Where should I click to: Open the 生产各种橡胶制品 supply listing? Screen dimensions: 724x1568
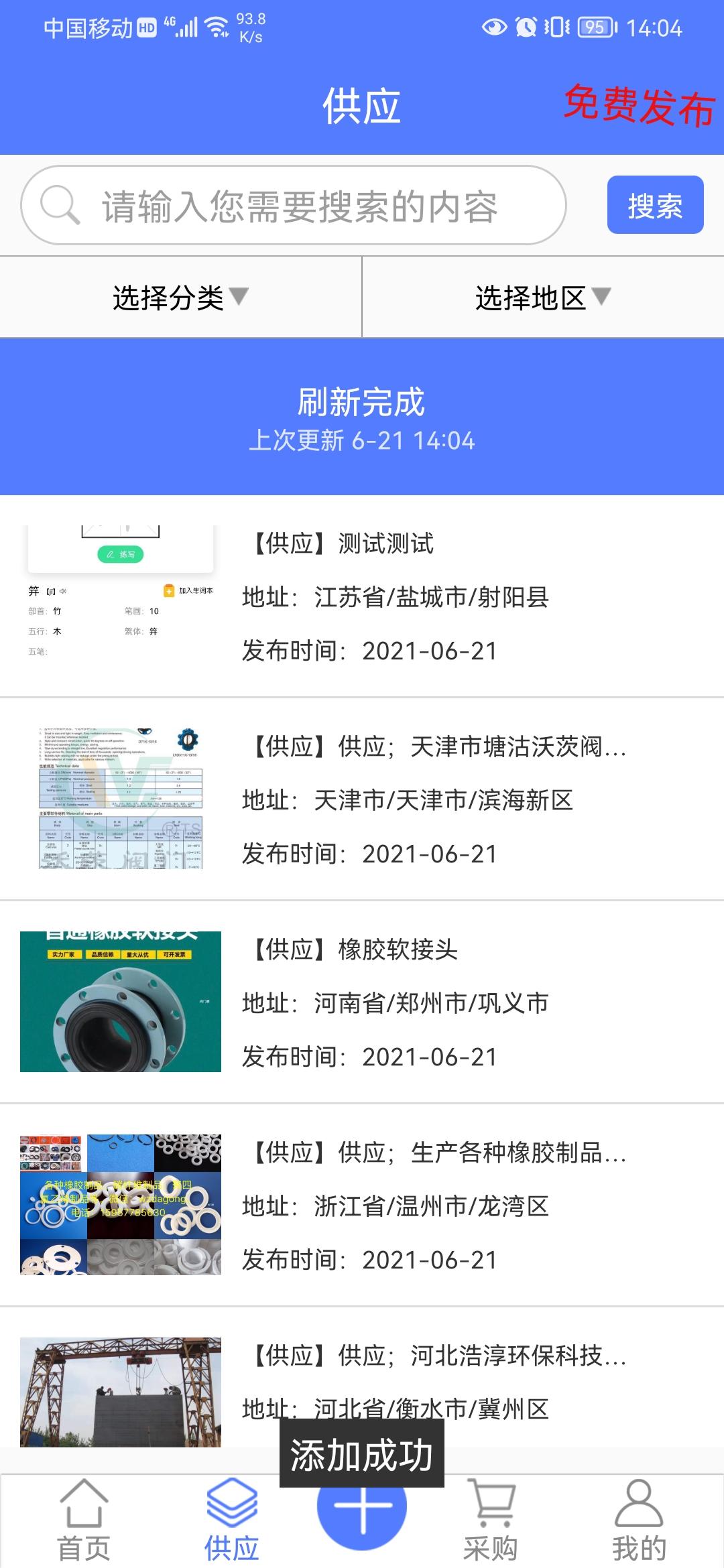point(362,1205)
